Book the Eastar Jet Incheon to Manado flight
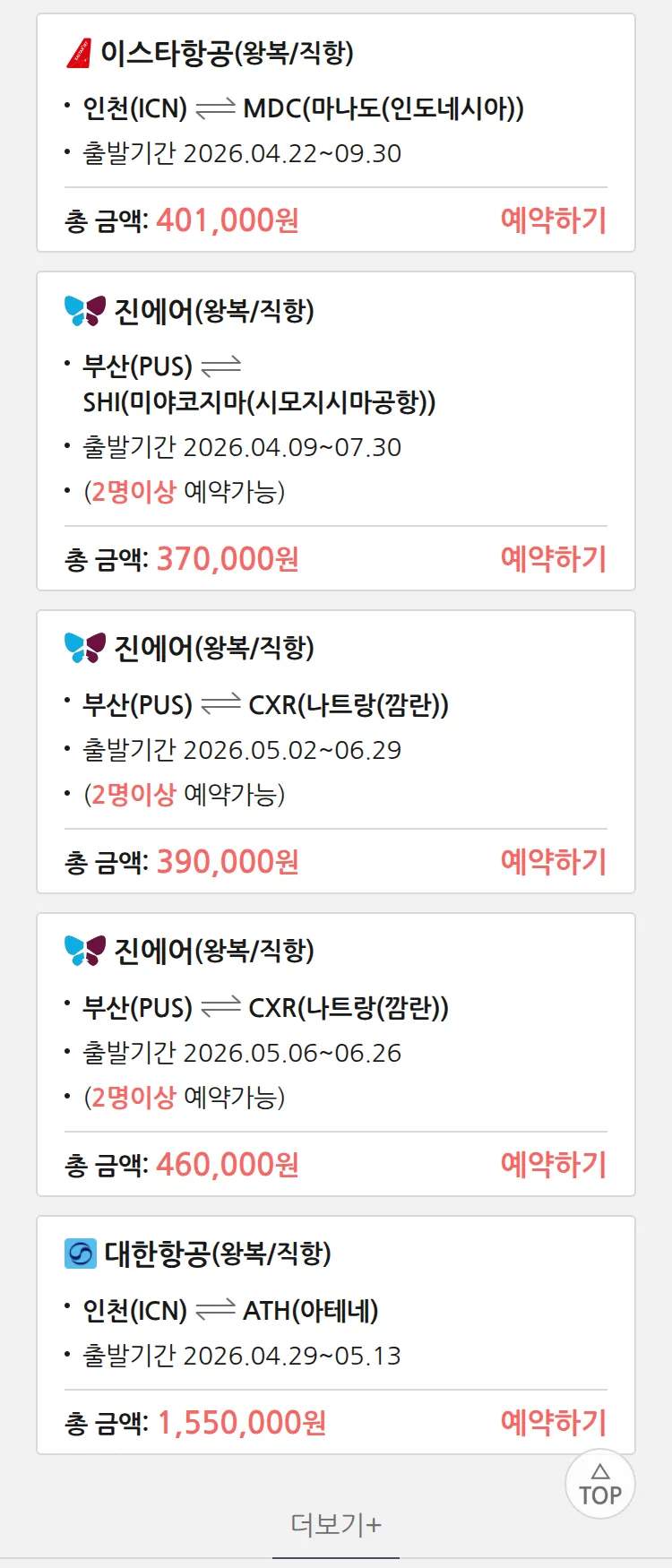The image size is (672, 1568). point(553,220)
